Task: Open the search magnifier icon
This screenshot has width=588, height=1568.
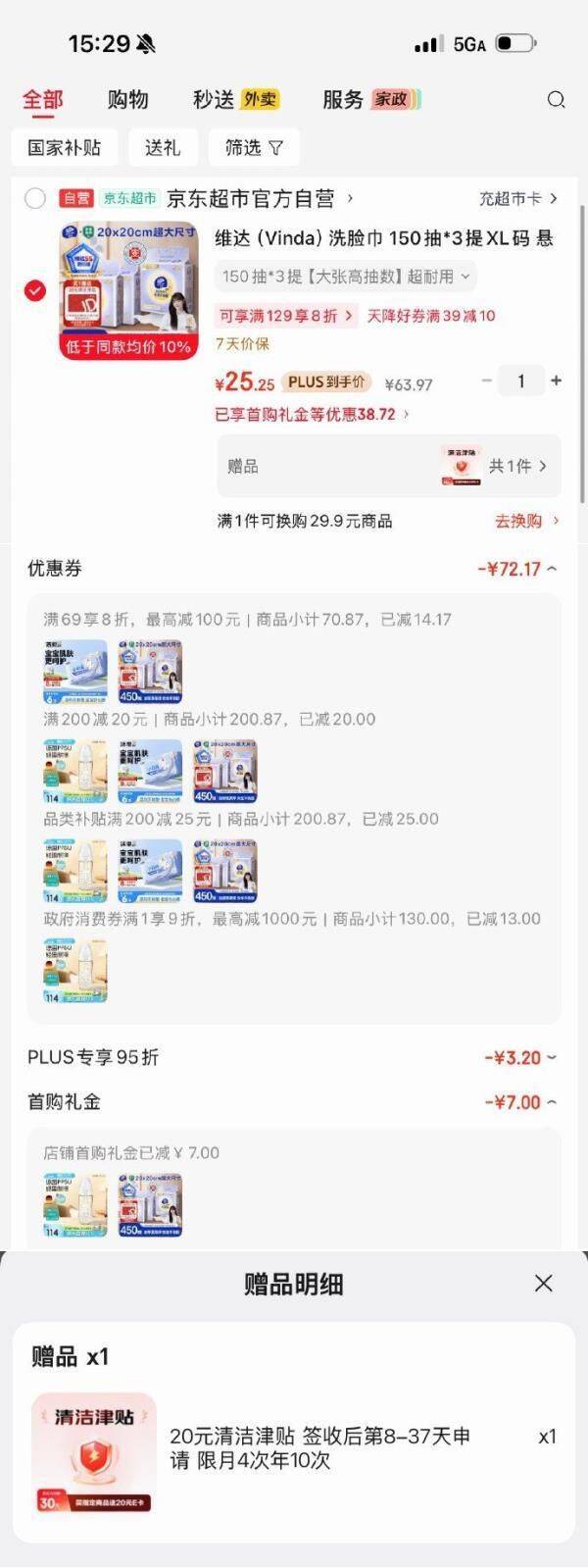Action: (x=556, y=99)
